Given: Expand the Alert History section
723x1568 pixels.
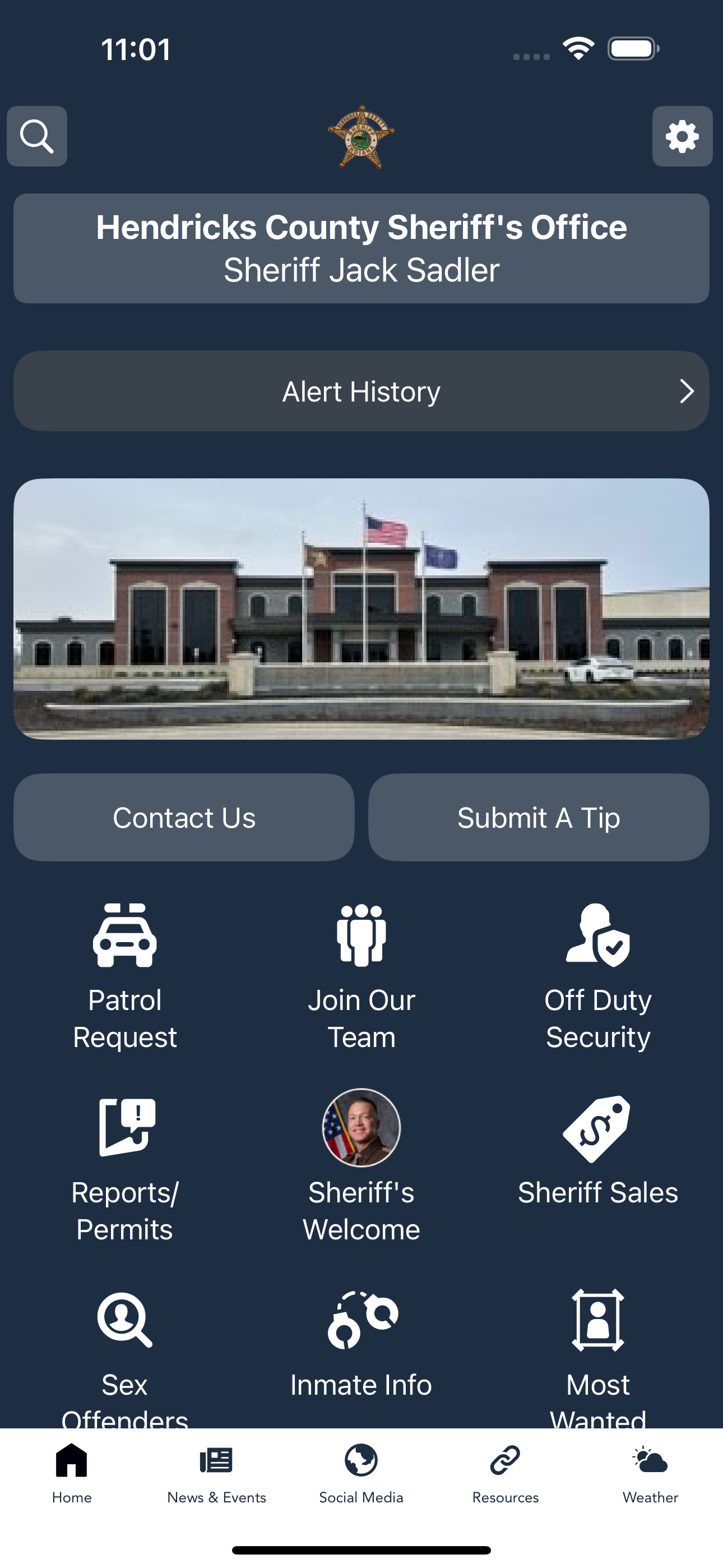Looking at the screenshot, I should [x=361, y=391].
